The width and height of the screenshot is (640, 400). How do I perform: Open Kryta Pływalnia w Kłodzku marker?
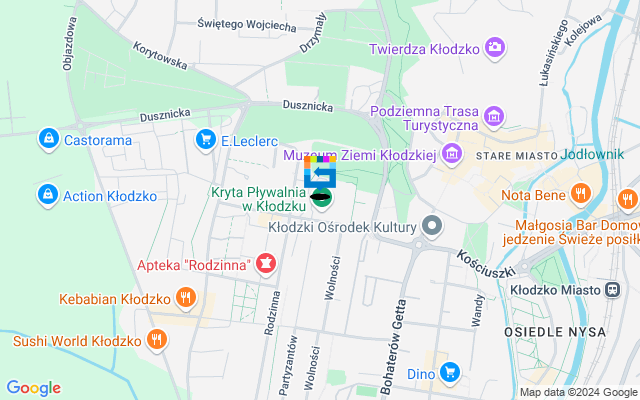click(x=321, y=198)
